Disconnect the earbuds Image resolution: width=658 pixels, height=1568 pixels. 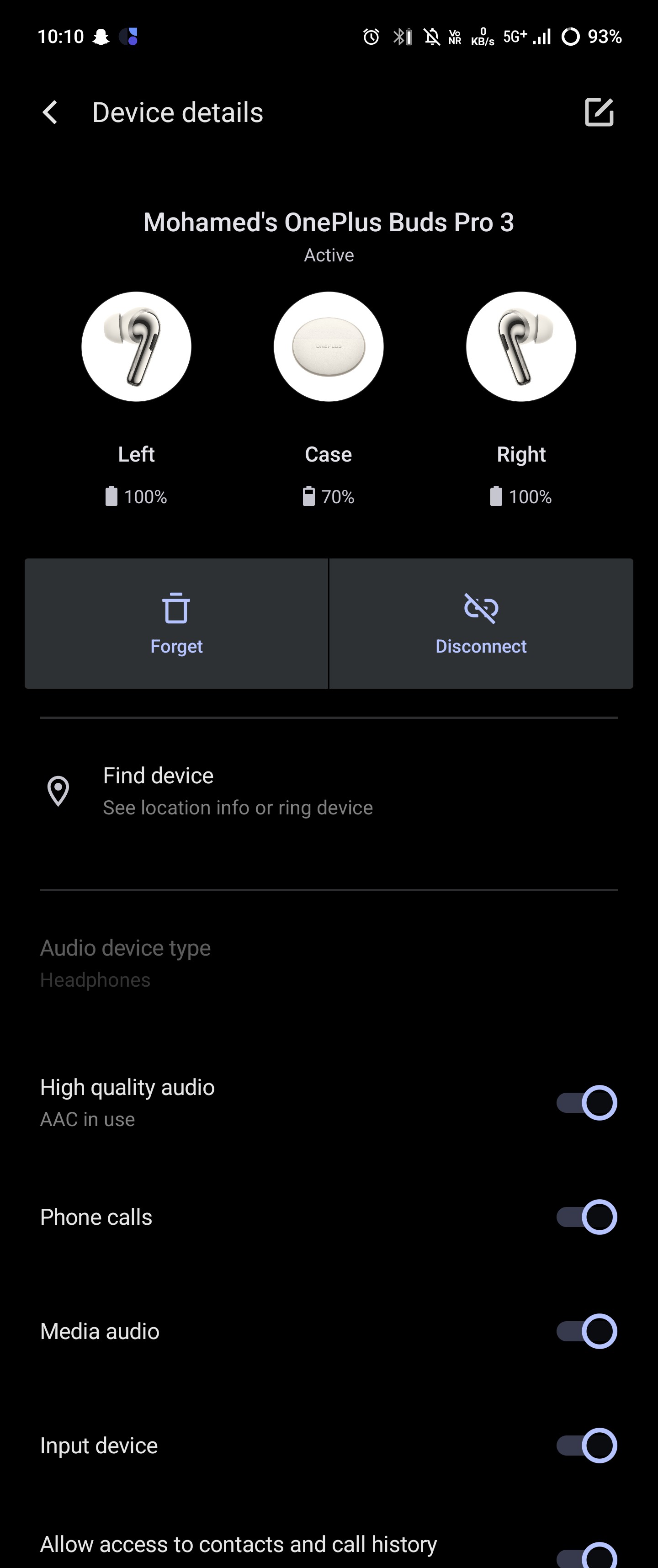(x=481, y=623)
